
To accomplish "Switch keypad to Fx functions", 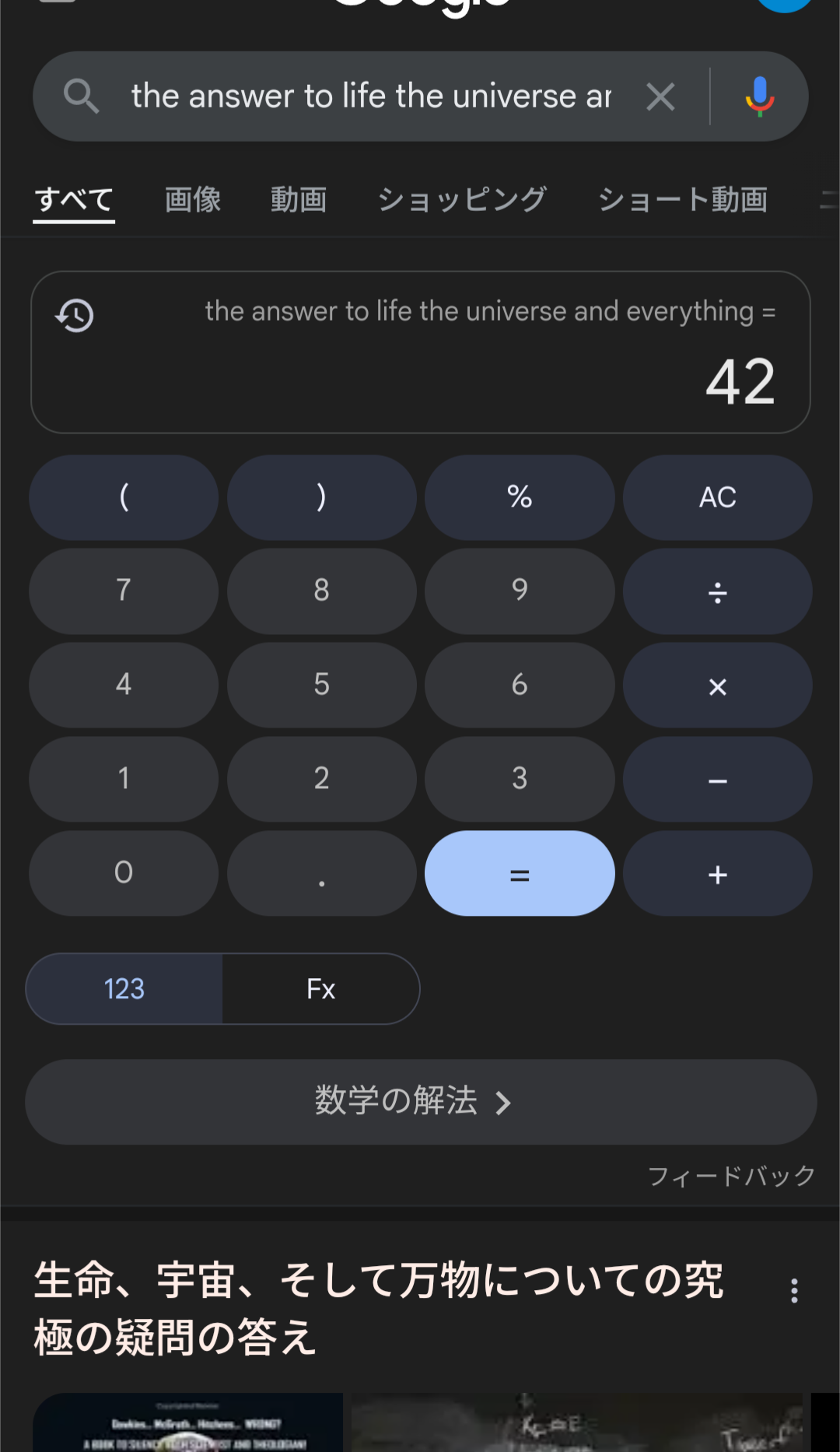I will pos(320,989).
